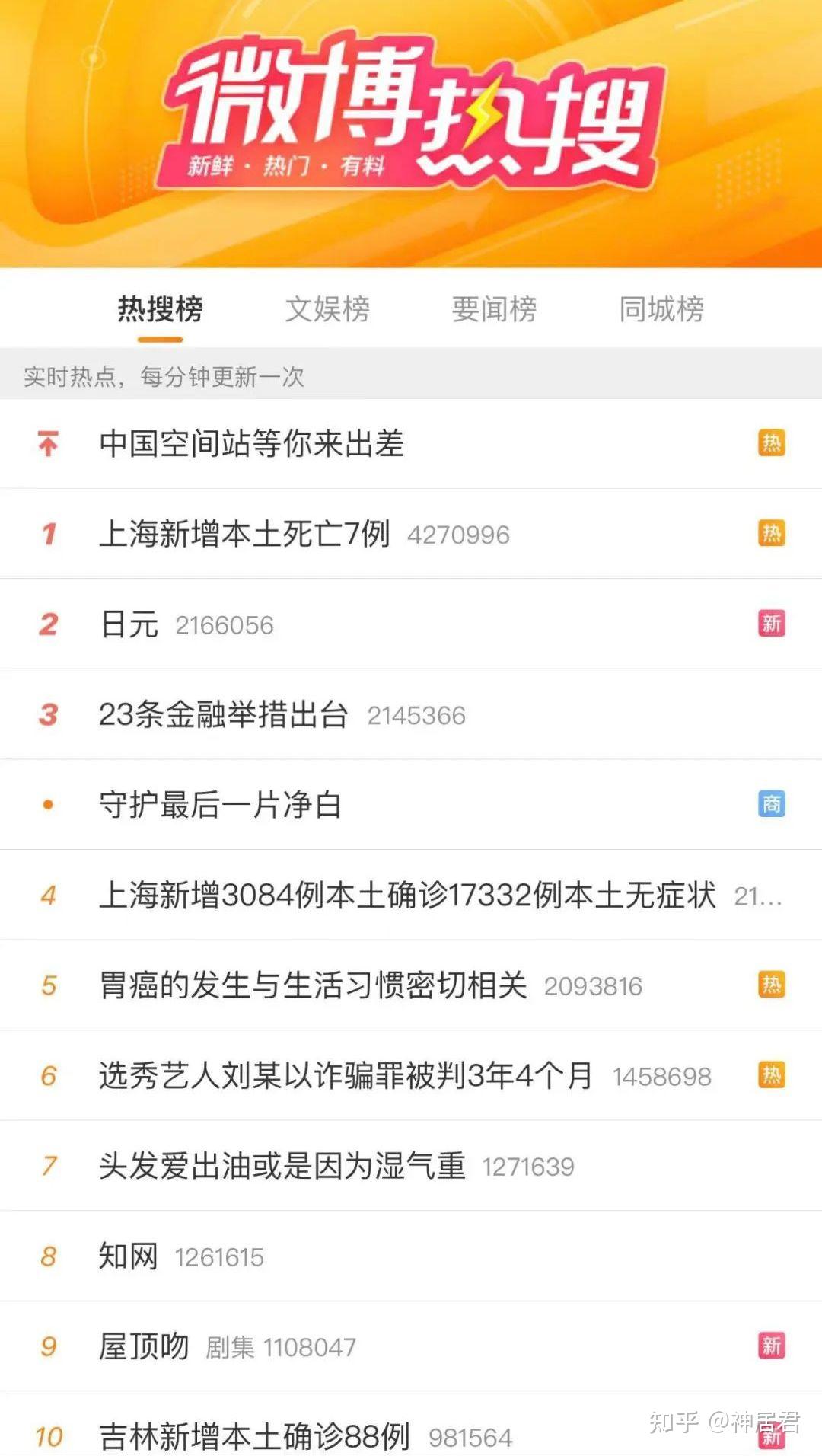The width and height of the screenshot is (822, 1456).
Task: Switch to the 文娱榜 tab
Action: click(327, 309)
